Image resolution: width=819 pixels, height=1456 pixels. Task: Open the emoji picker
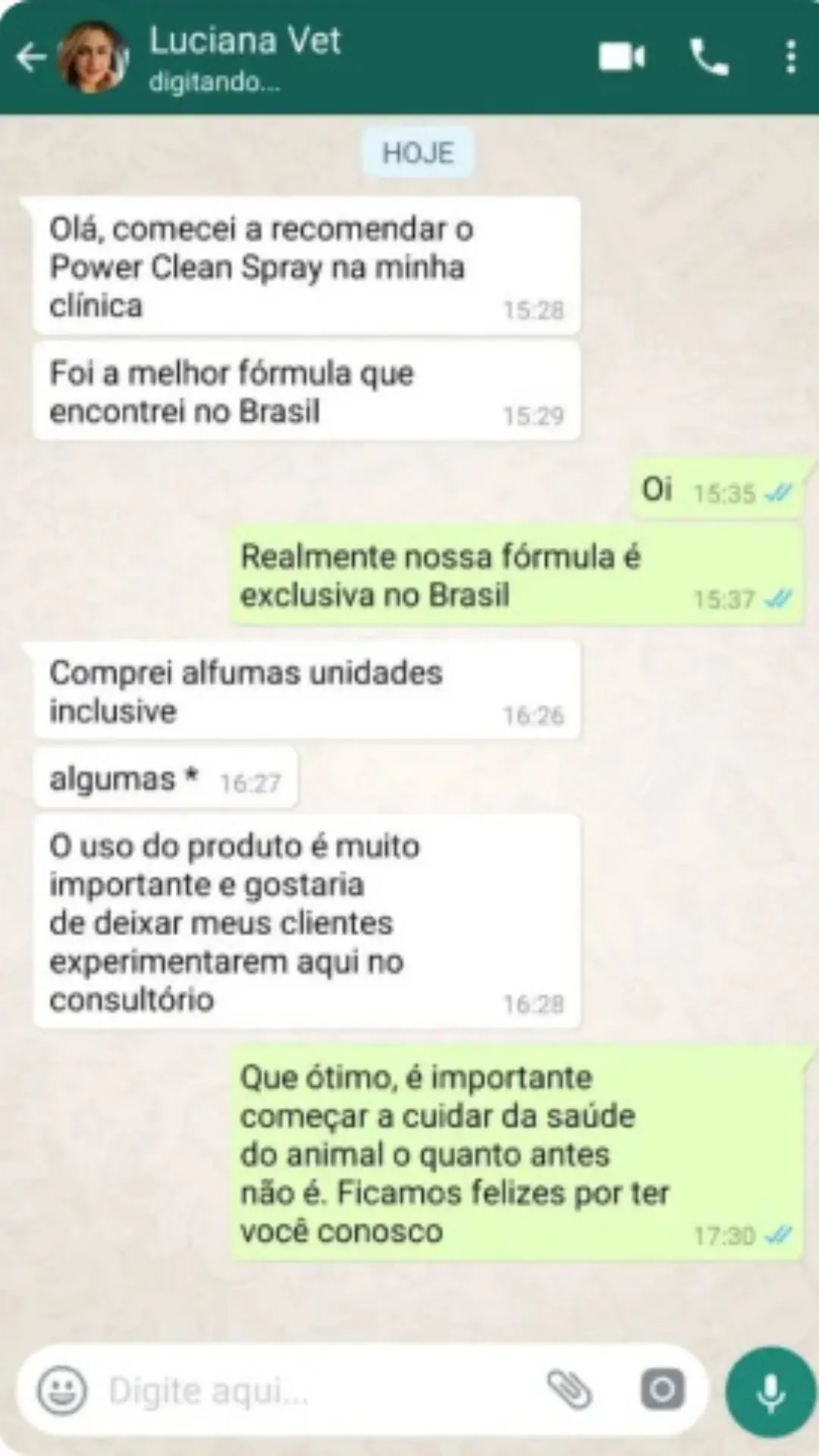tap(62, 1391)
